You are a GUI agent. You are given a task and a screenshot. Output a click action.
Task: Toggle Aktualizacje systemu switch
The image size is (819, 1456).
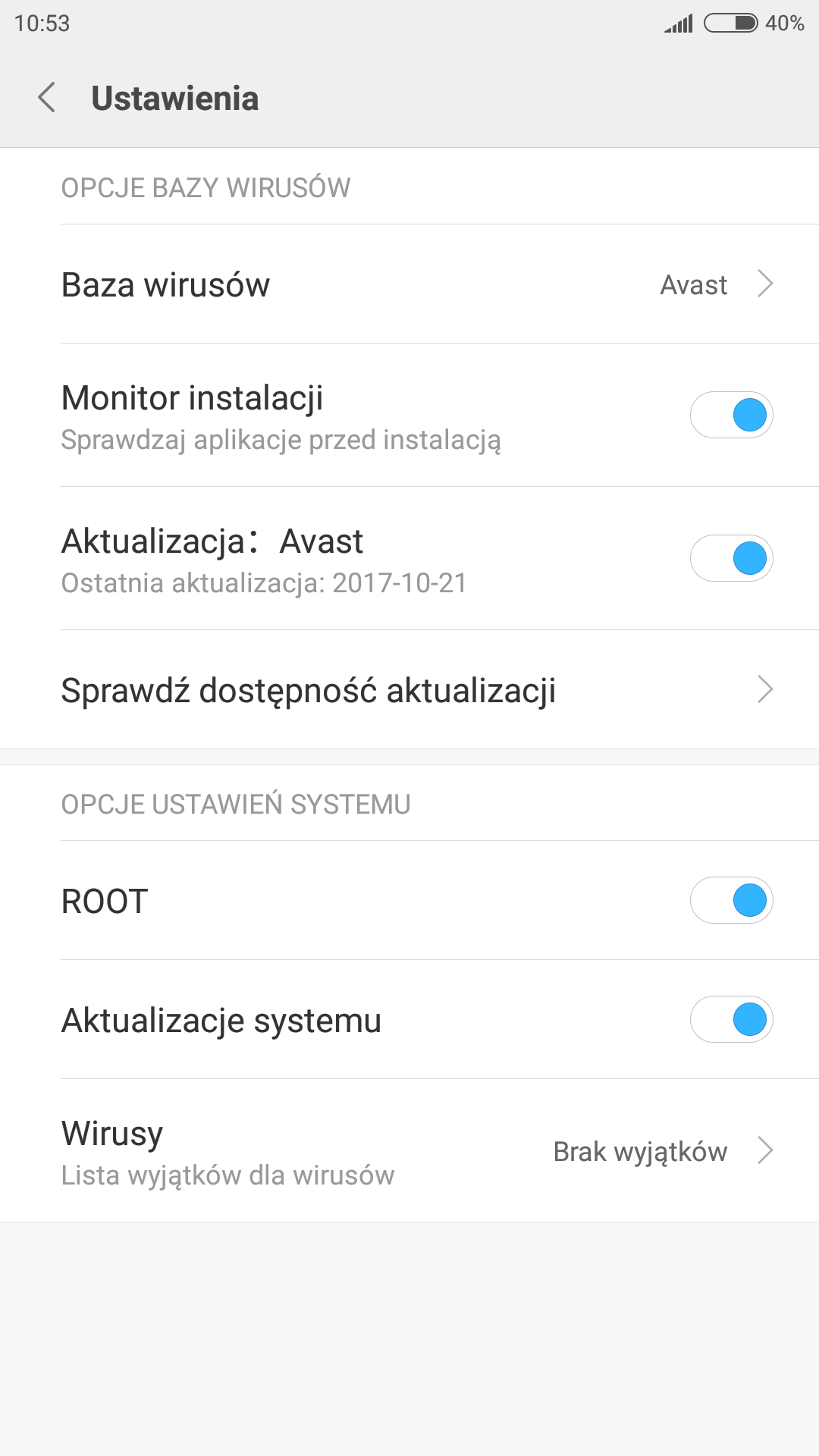731,1019
